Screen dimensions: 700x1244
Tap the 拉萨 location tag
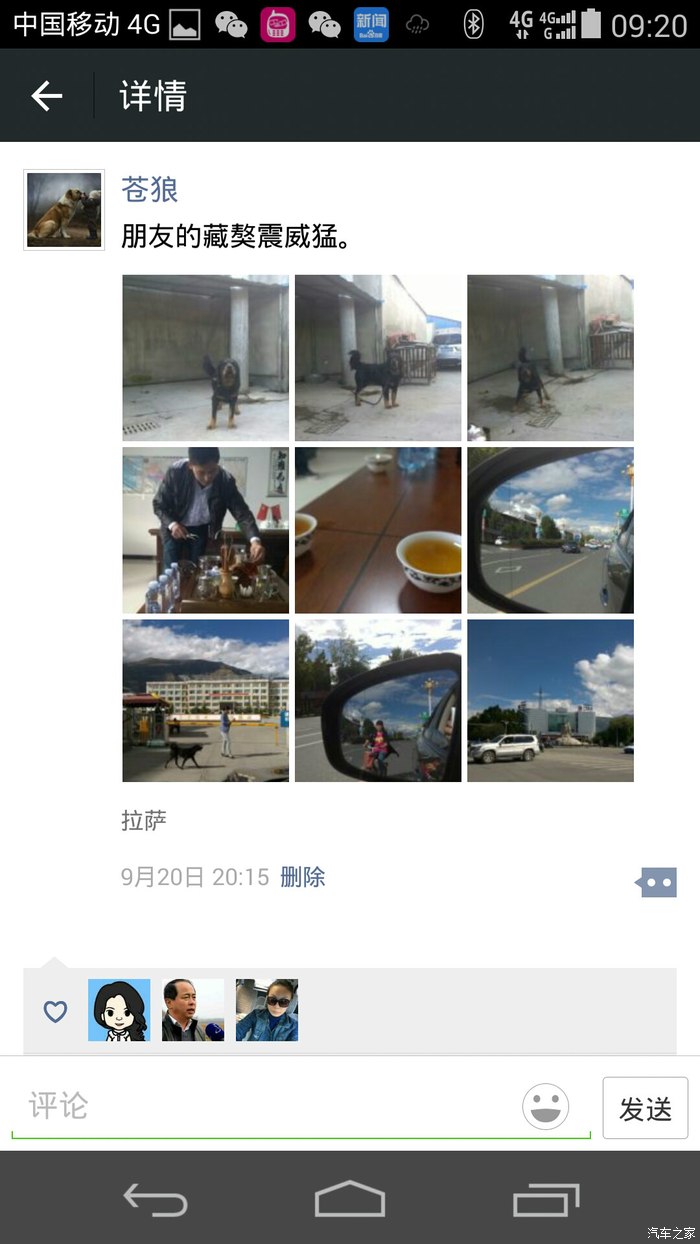click(x=144, y=822)
